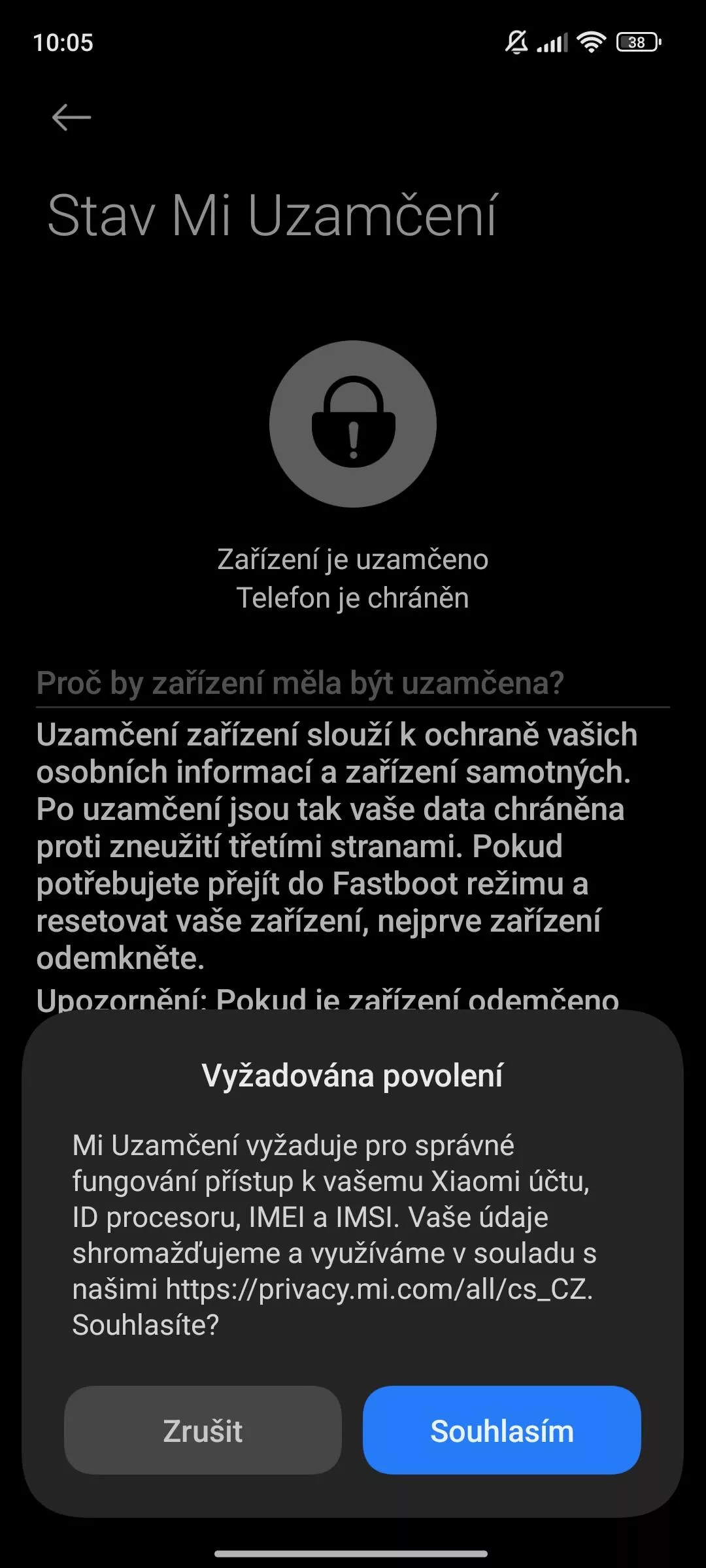Cancel the permission request with Zrušit
Viewport: 706px width, 1568px height.
coord(203,1429)
